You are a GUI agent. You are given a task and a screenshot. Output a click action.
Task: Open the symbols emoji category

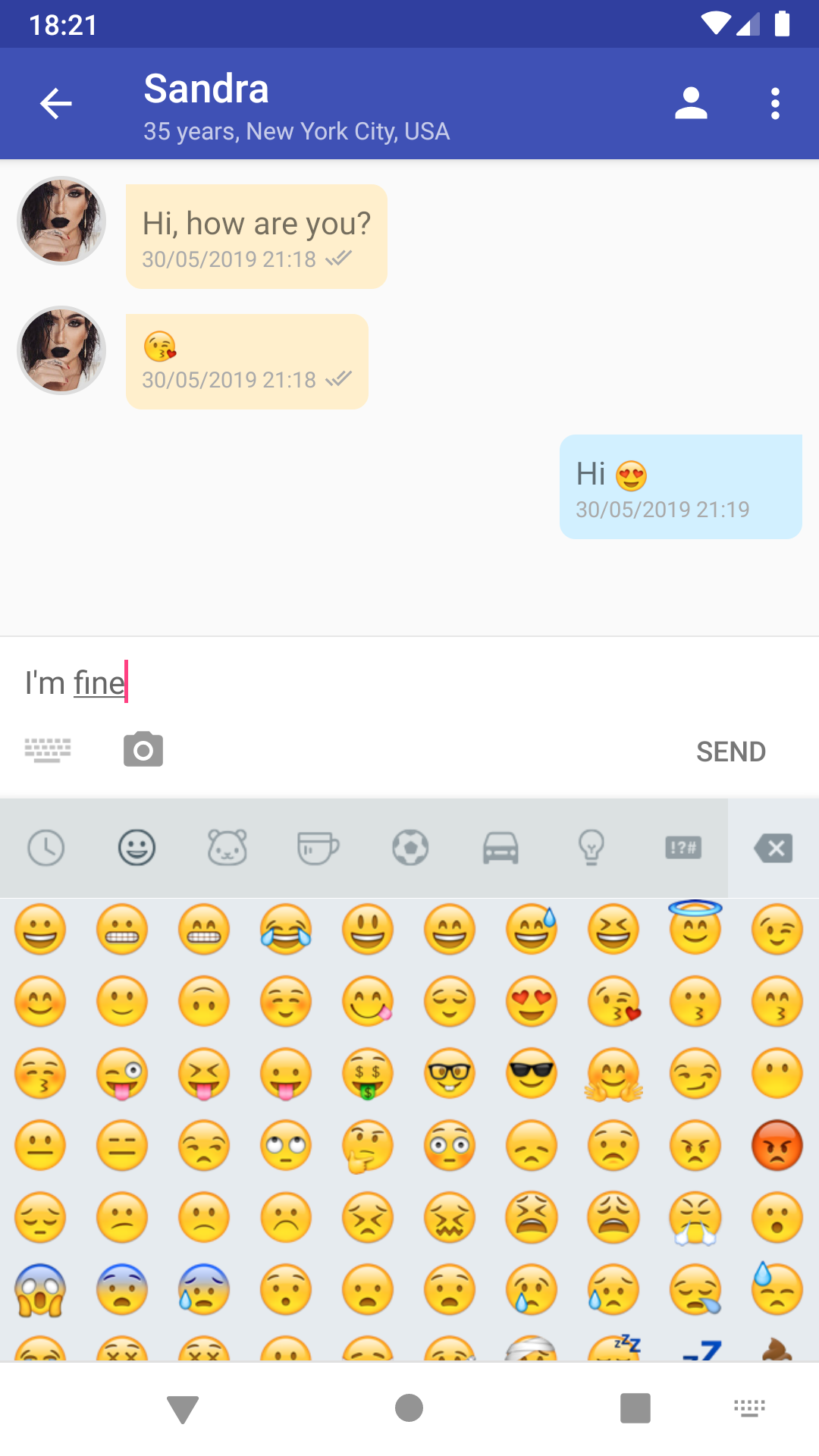682,848
